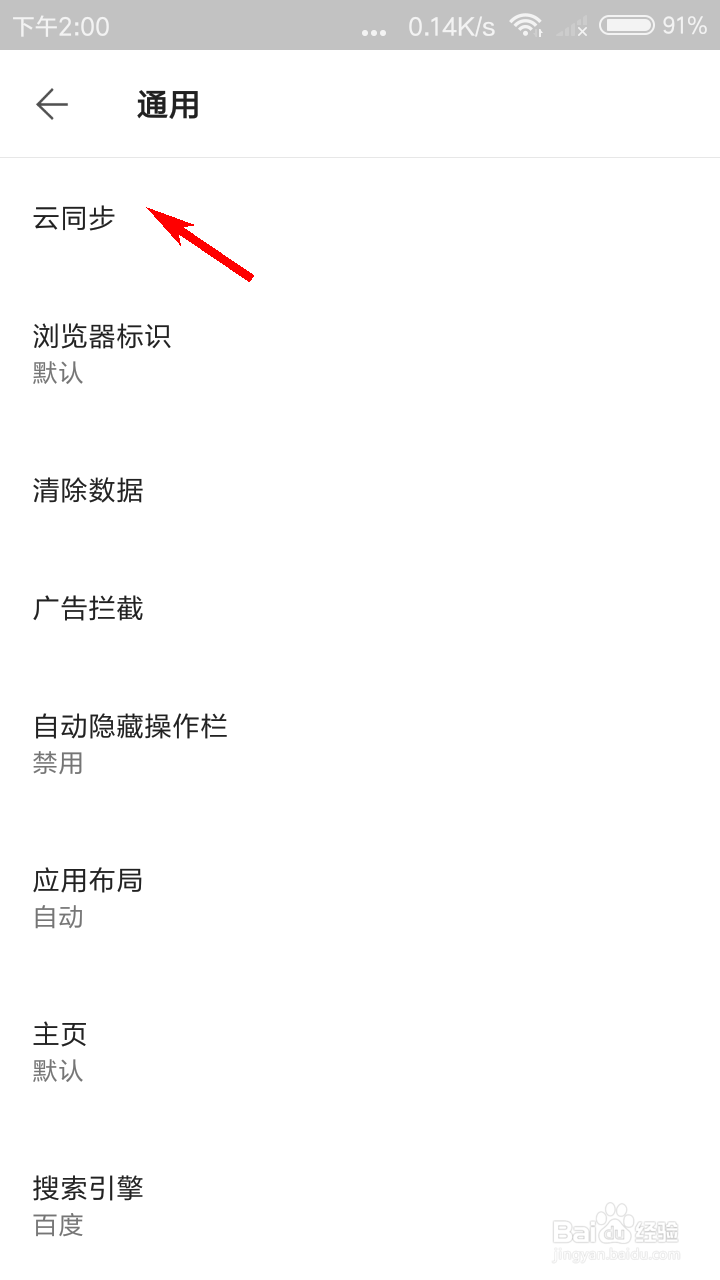
Task: Tap the Wi-Fi icon in the status bar
Action: tap(525, 27)
